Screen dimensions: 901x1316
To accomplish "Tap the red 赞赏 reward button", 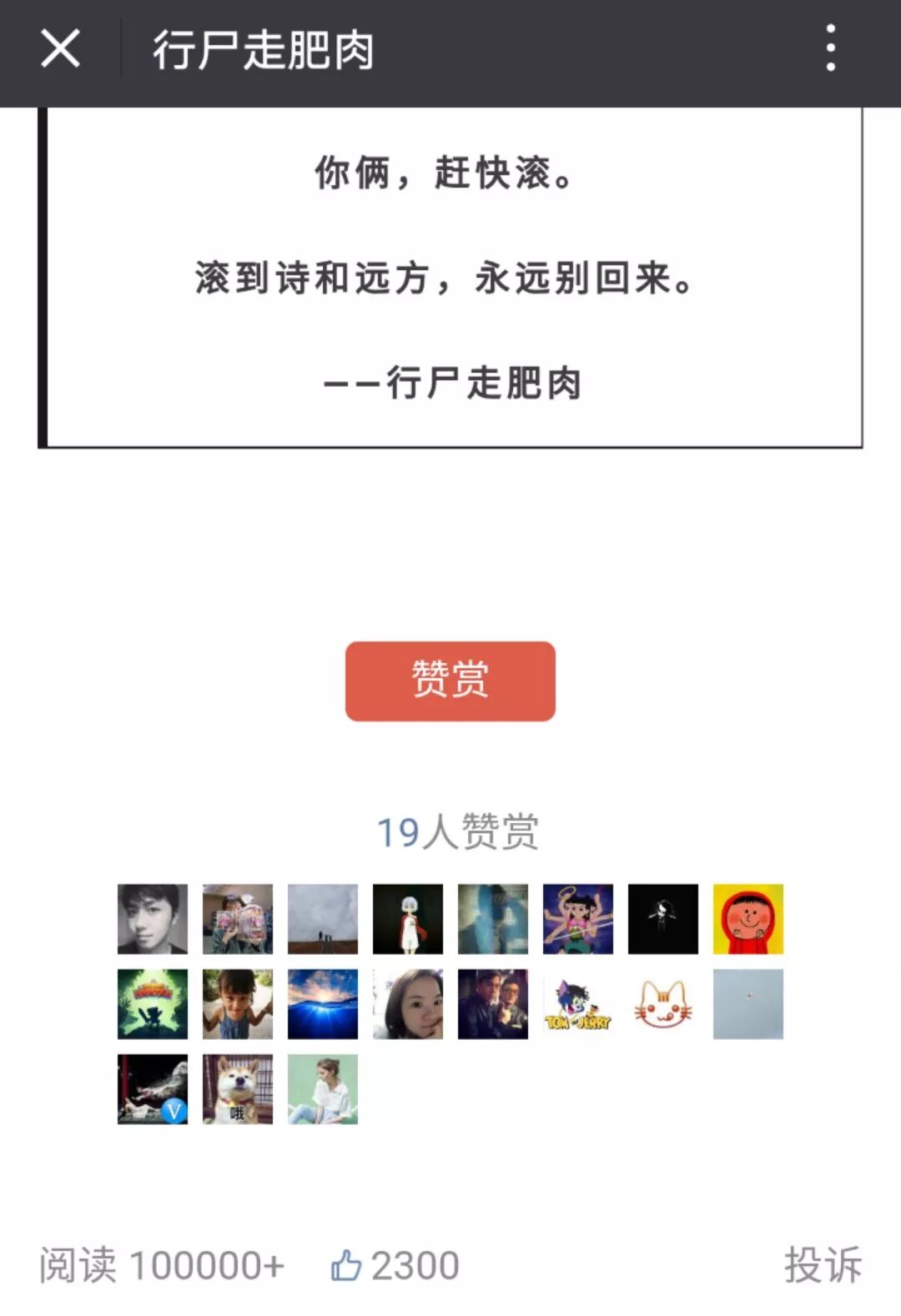I will coord(450,681).
